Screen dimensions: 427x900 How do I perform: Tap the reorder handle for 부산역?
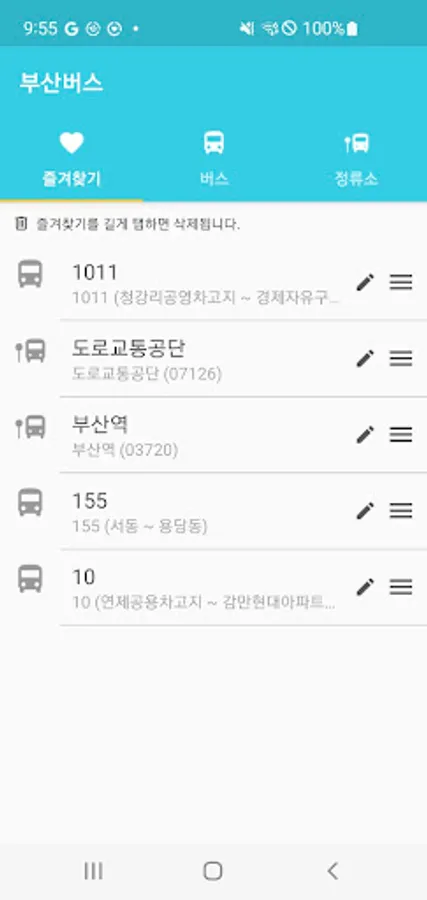[x=401, y=435]
